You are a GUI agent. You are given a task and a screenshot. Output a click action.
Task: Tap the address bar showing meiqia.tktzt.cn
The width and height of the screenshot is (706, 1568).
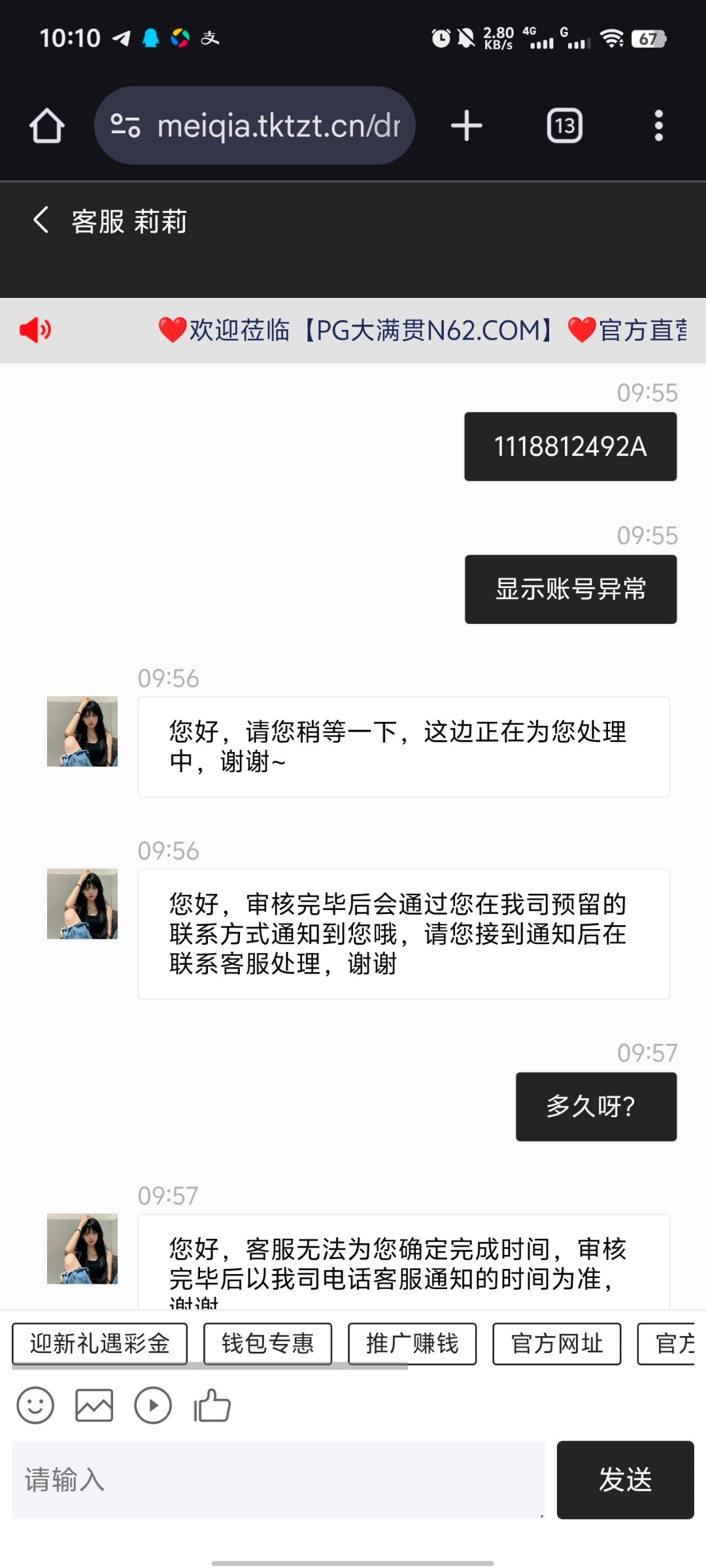pyautogui.click(x=275, y=125)
